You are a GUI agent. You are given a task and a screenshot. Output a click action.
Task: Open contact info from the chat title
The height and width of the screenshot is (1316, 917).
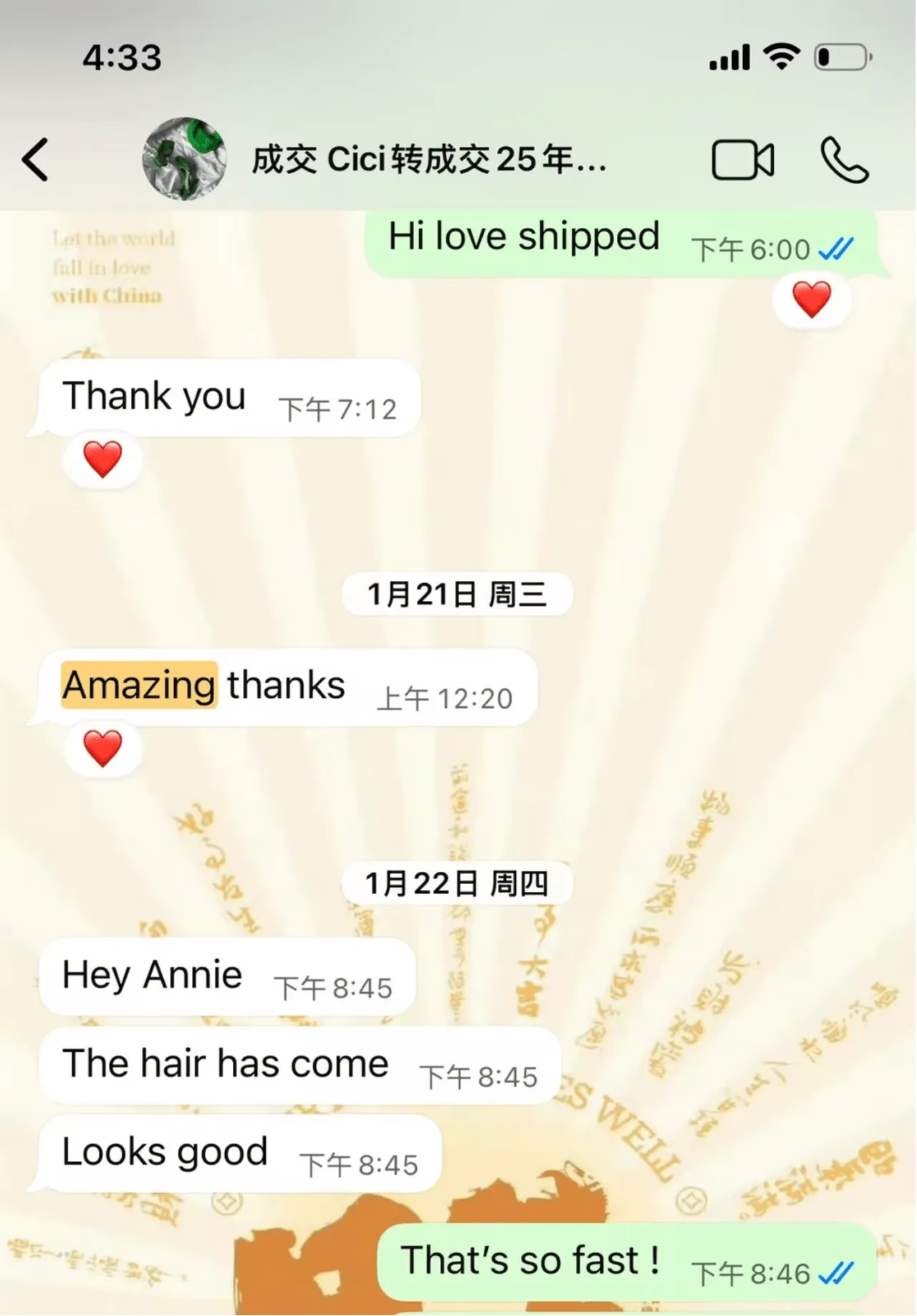(428, 159)
